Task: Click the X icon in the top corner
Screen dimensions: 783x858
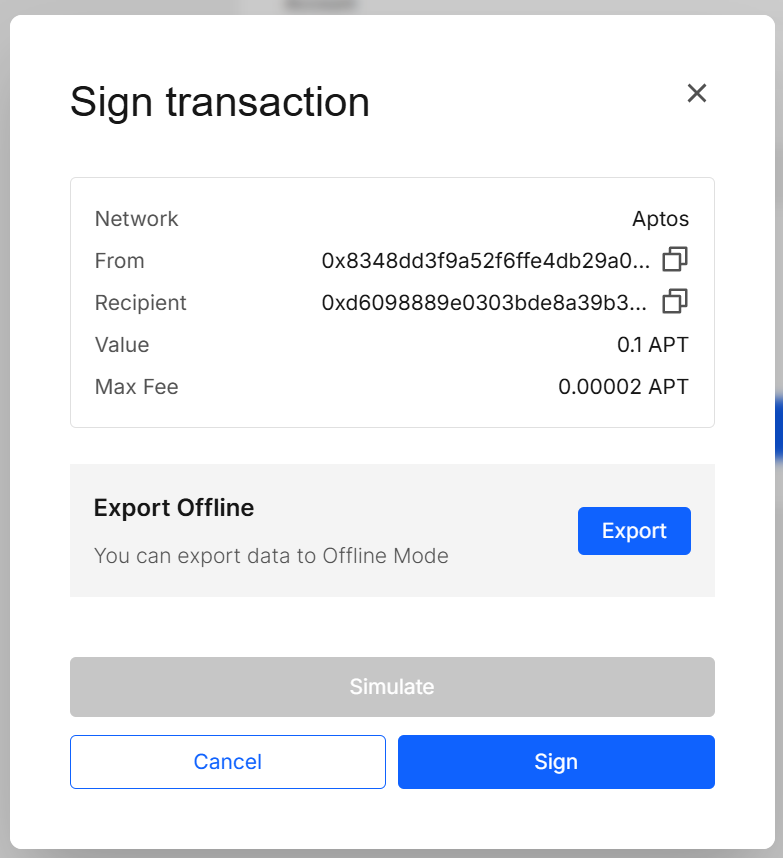Action: pyautogui.click(x=697, y=93)
